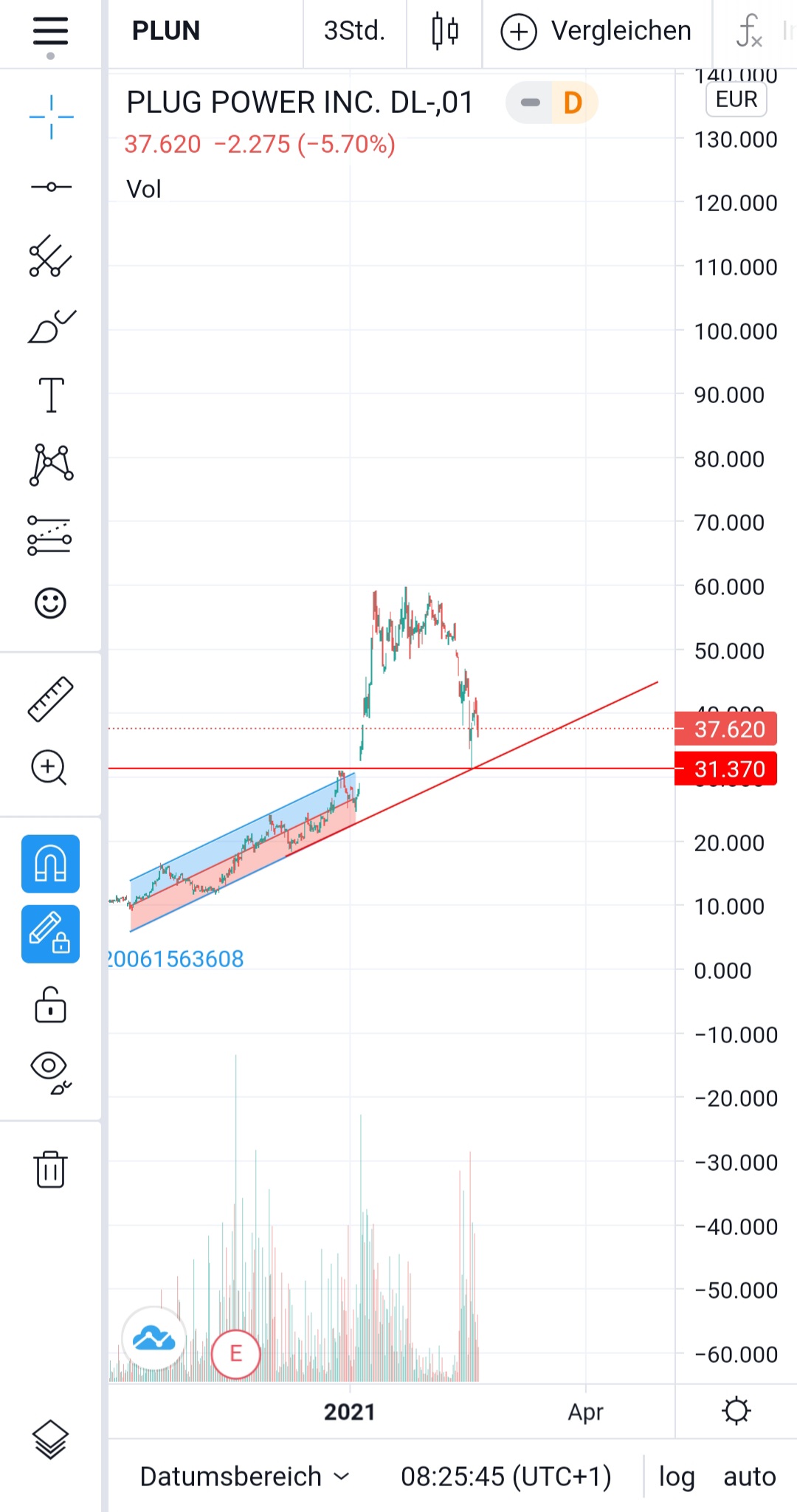Toggle the magnet mode
The height and width of the screenshot is (1512, 797).
(x=50, y=864)
